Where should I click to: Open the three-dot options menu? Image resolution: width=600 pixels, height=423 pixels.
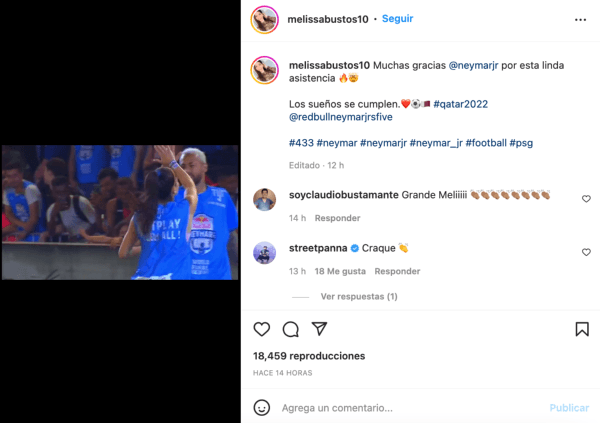580,19
